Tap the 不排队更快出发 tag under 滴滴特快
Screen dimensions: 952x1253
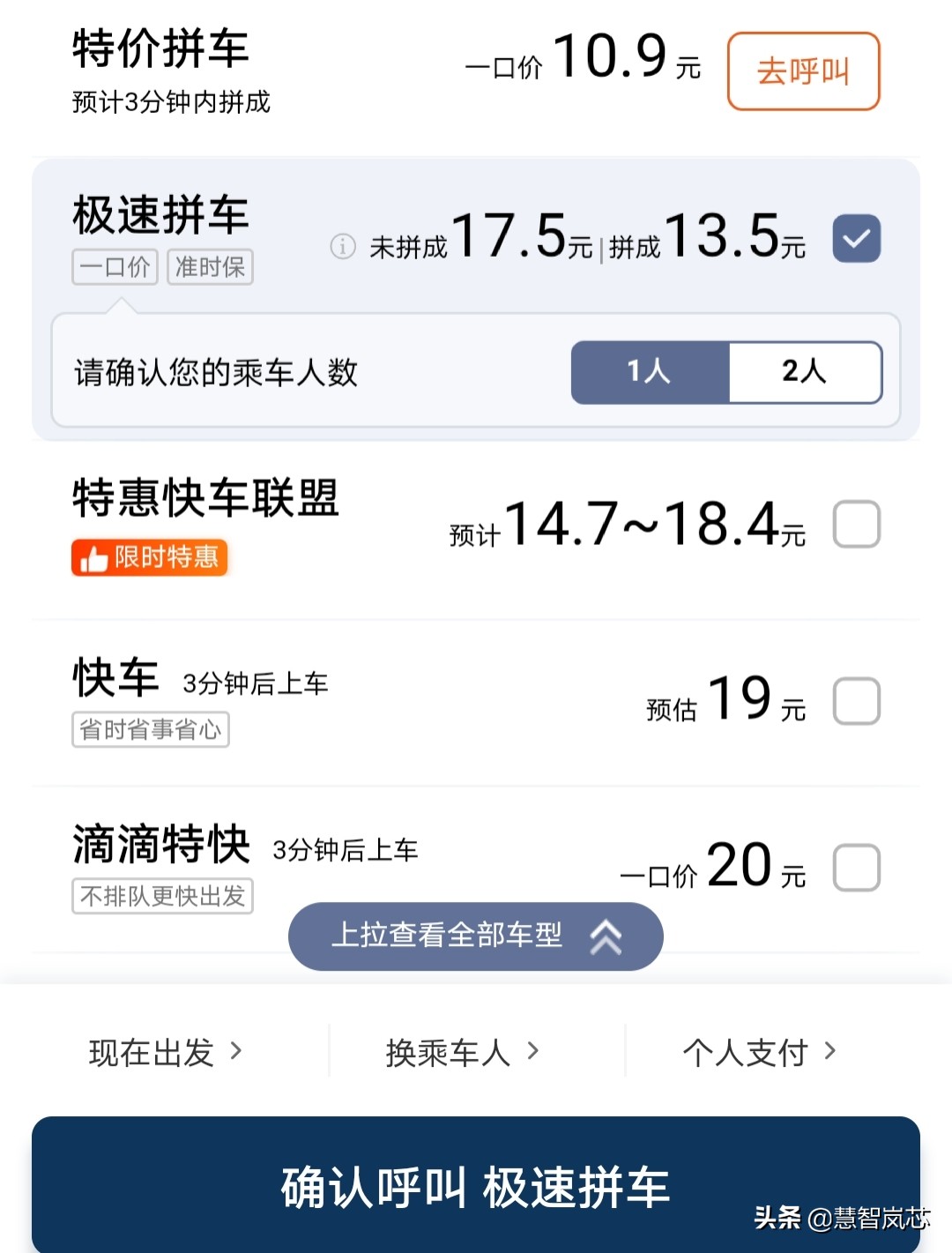click(x=162, y=897)
